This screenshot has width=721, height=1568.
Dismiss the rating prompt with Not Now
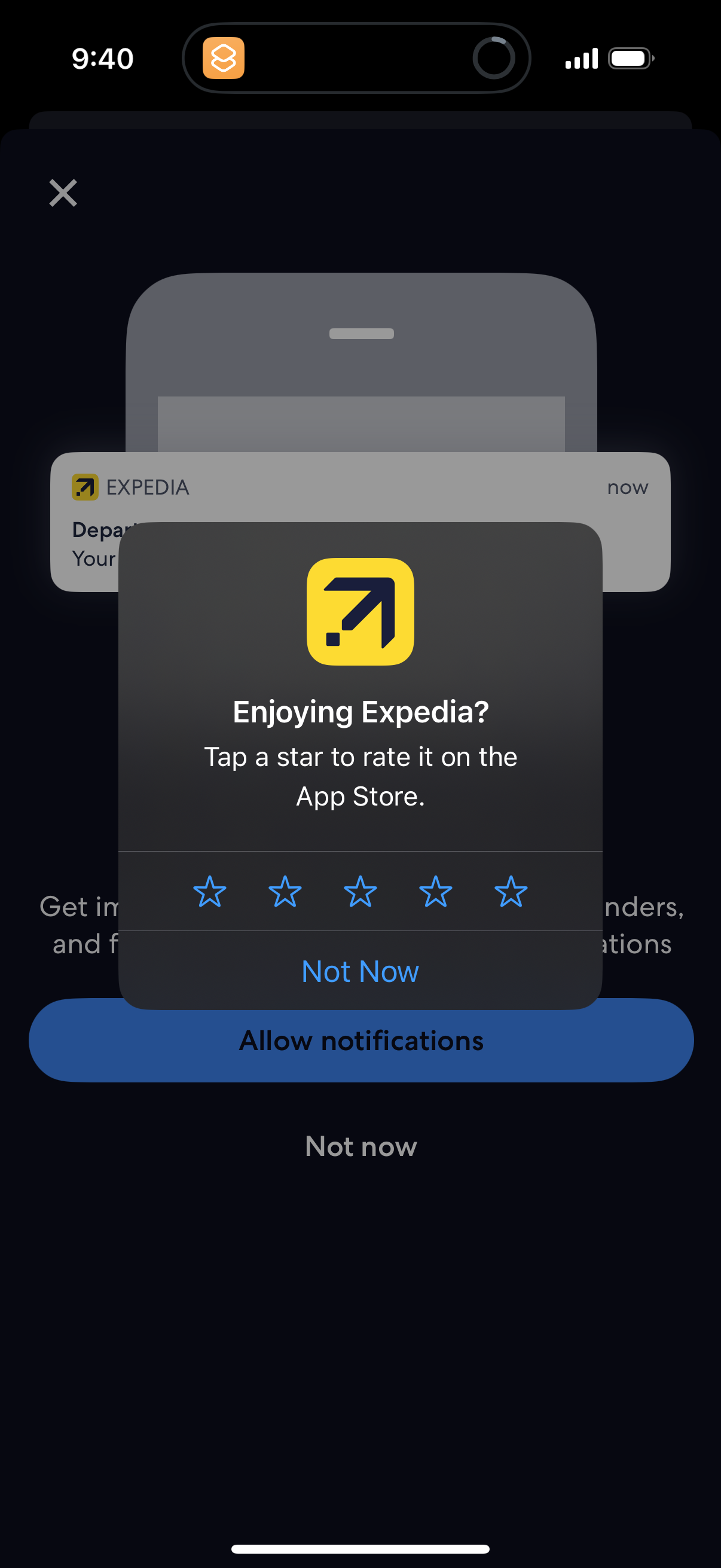tap(360, 970)
